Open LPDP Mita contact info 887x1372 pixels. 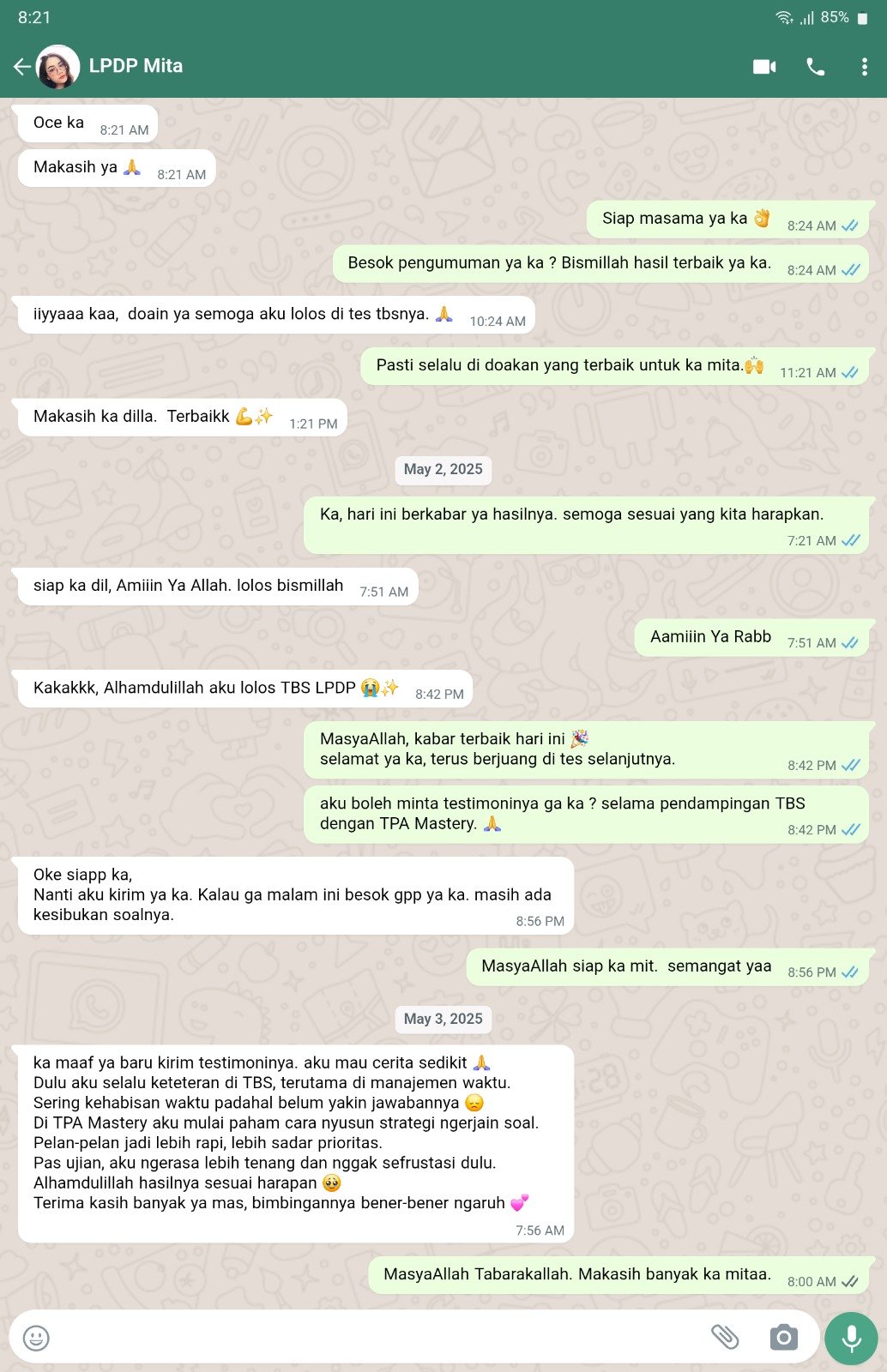tap(136, 66)
